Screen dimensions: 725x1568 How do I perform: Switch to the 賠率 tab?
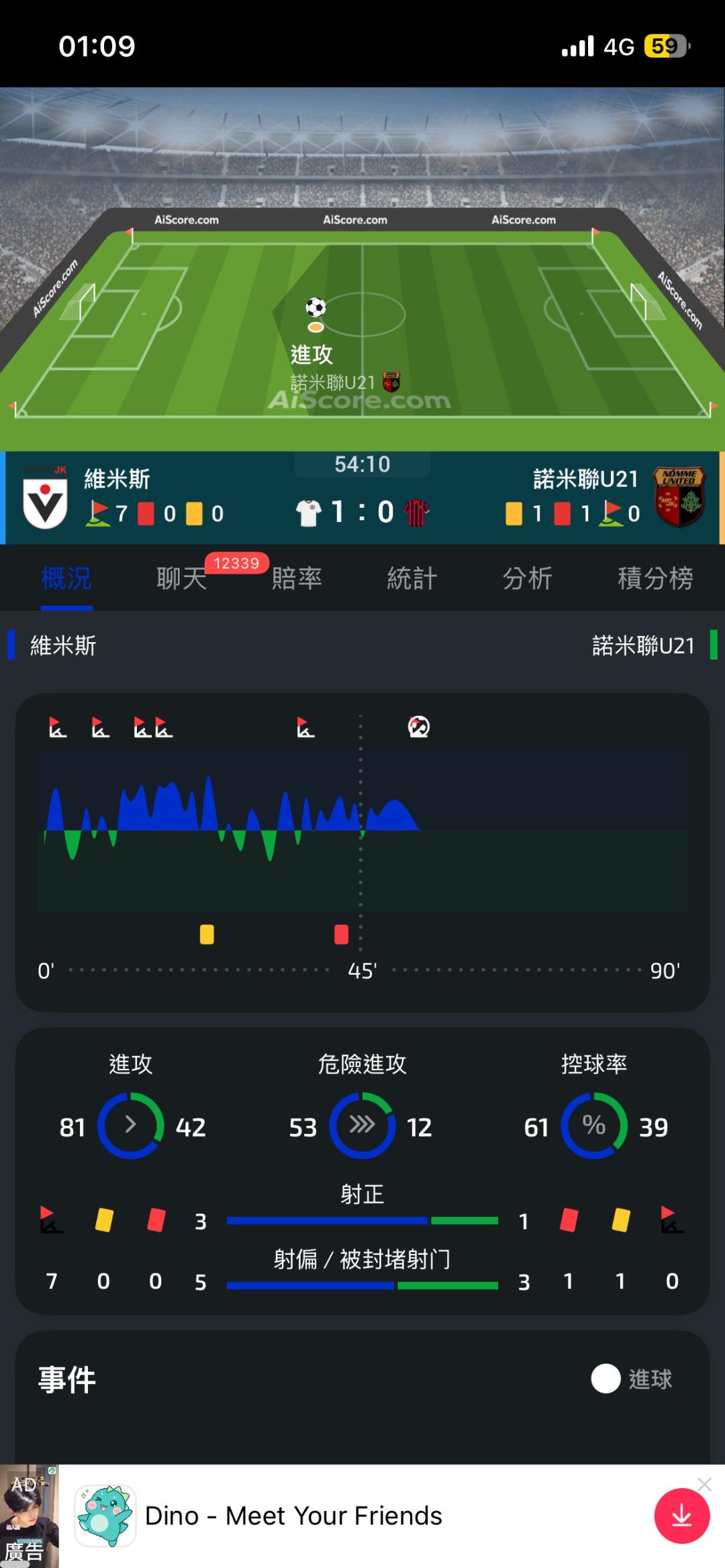[297, 578]
